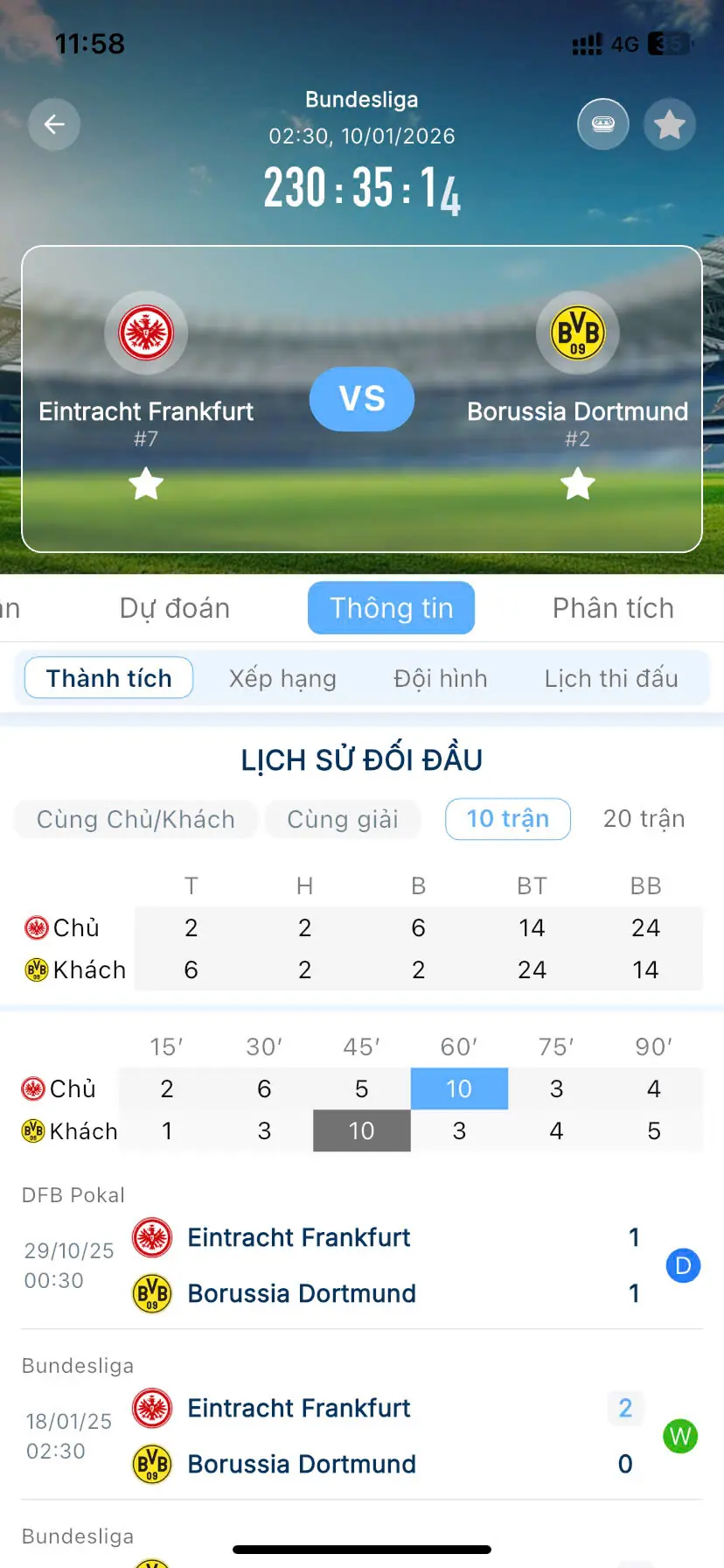Tap the Cùng Chủ/Khách button
Image resolution: width=724 pixels, height=1568 pixels.
136,819
